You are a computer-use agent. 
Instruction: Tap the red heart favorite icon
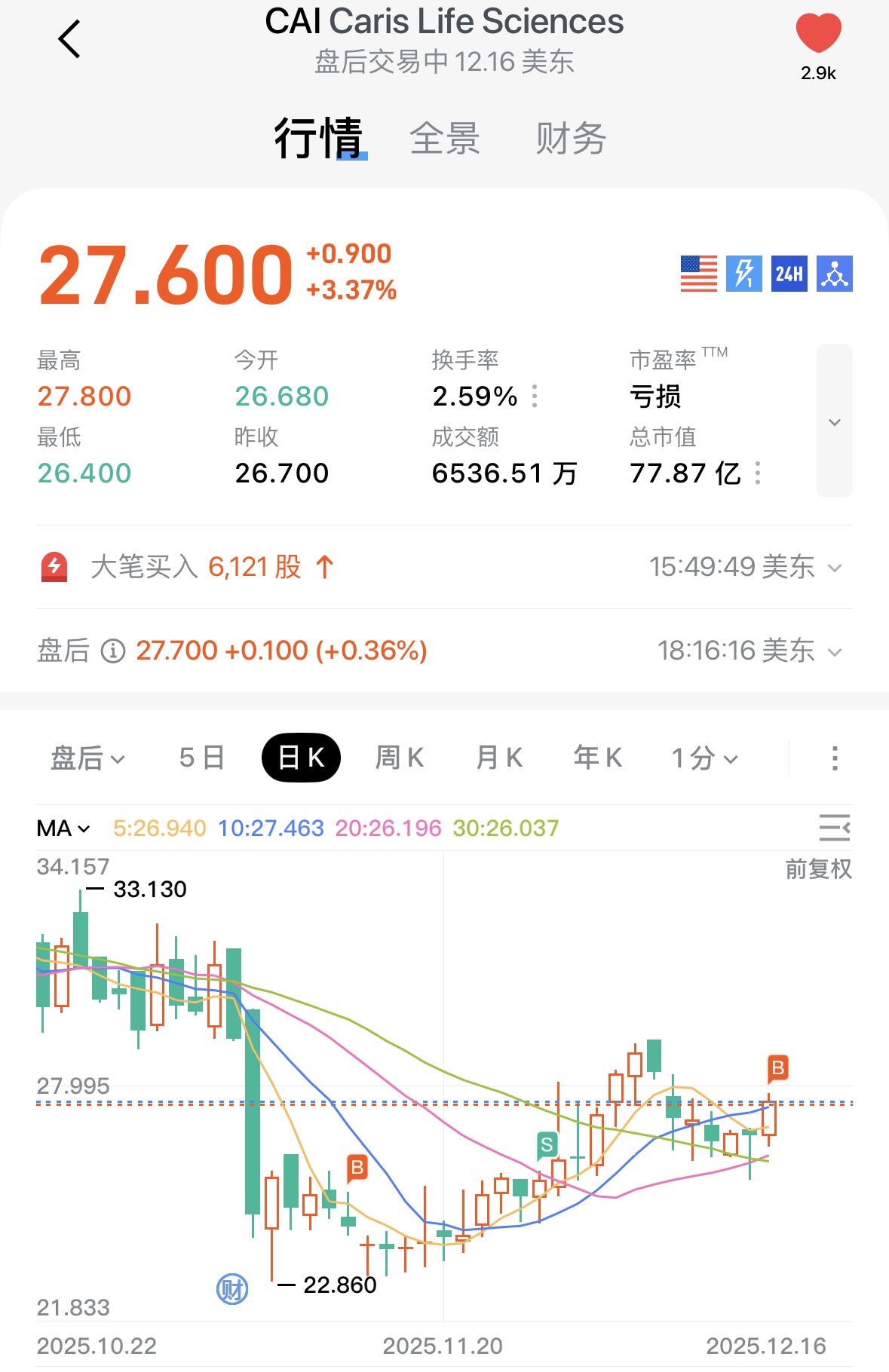818,34
